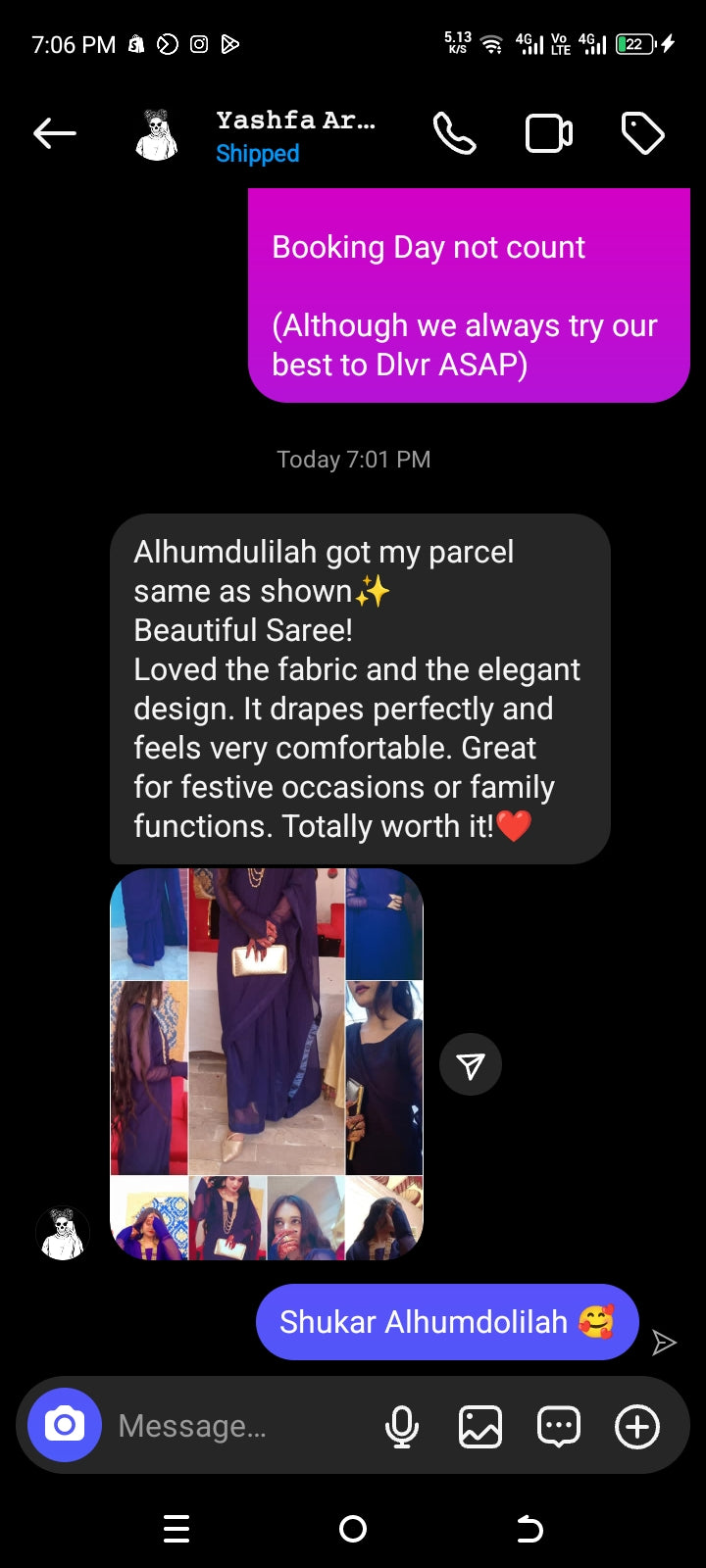Tap the system back navigation button

coord(529,1529)
